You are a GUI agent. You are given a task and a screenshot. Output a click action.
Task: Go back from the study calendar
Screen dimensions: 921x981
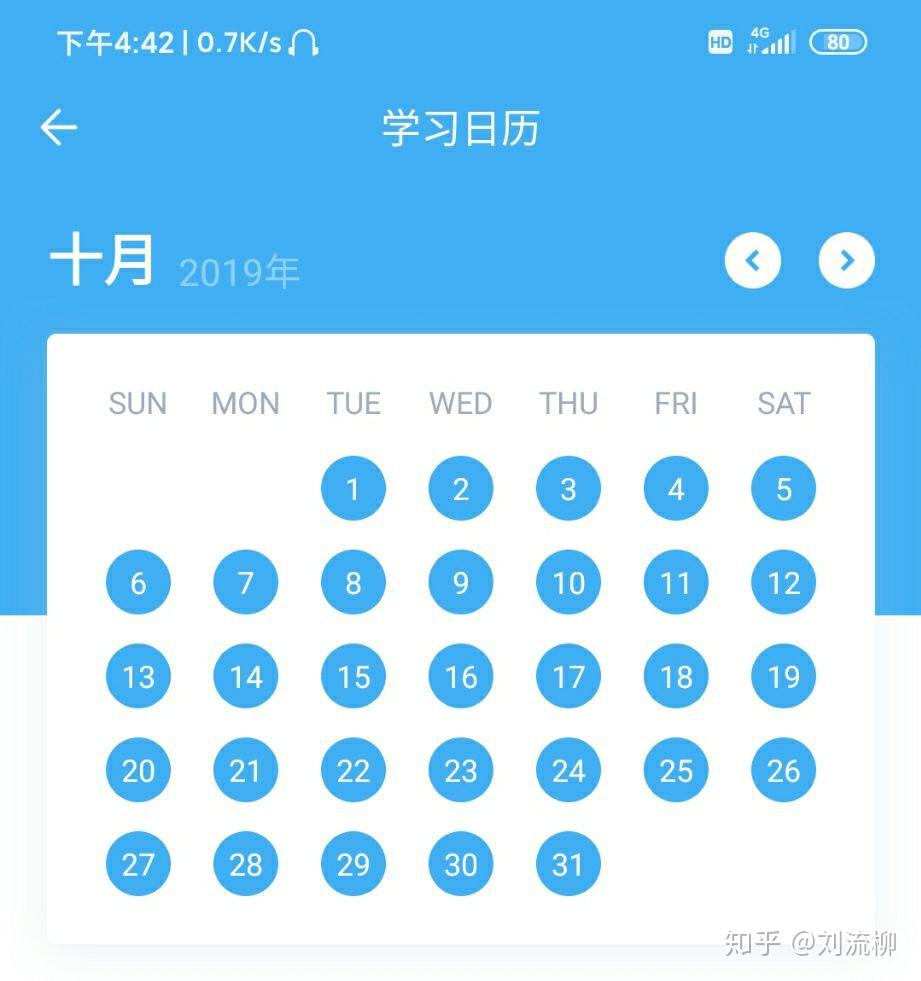click(59, 128)
